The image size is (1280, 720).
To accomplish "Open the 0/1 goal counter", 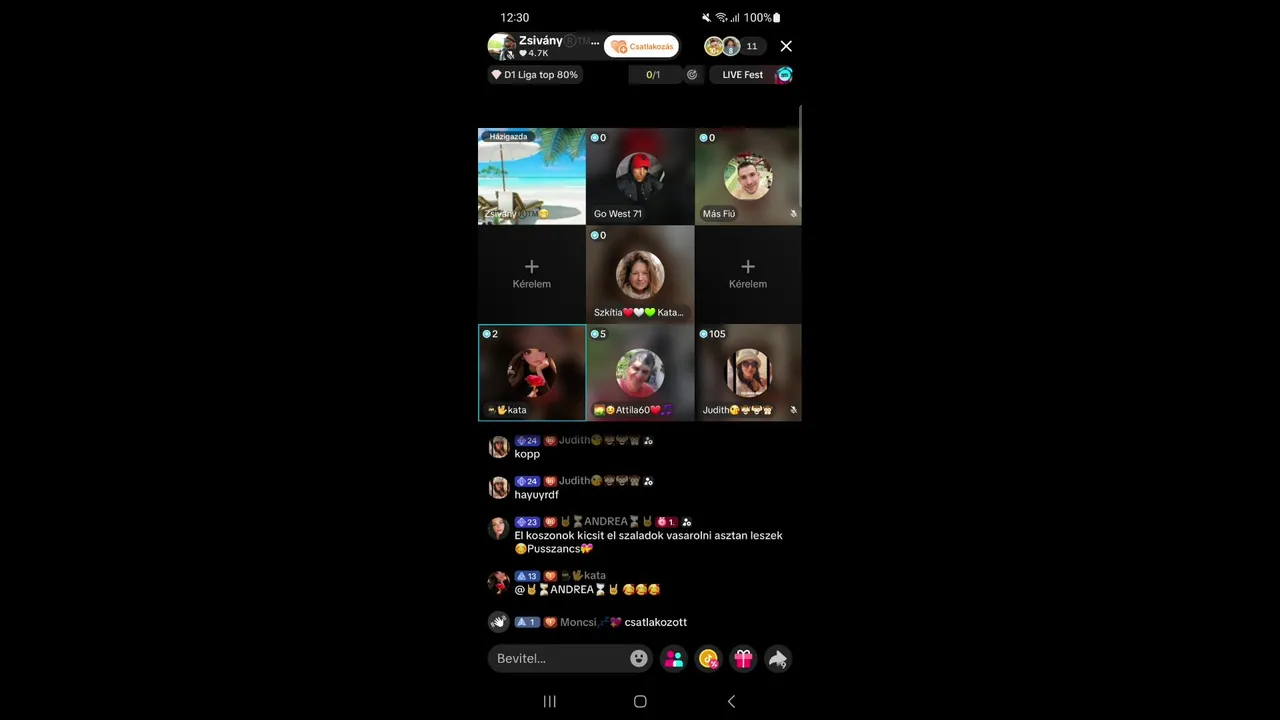I will (653, 75).
